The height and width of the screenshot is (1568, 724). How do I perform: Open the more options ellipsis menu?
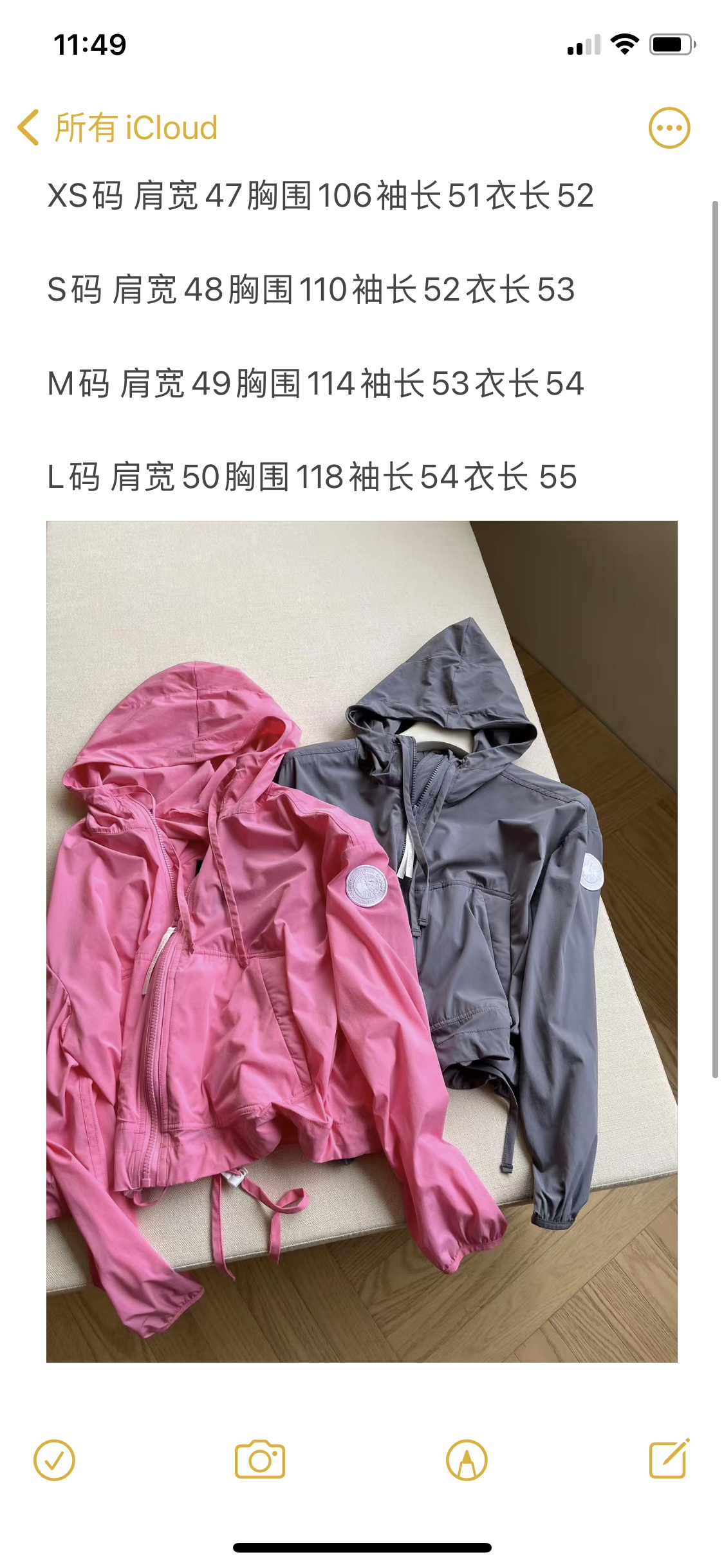[x=669, y=127]
